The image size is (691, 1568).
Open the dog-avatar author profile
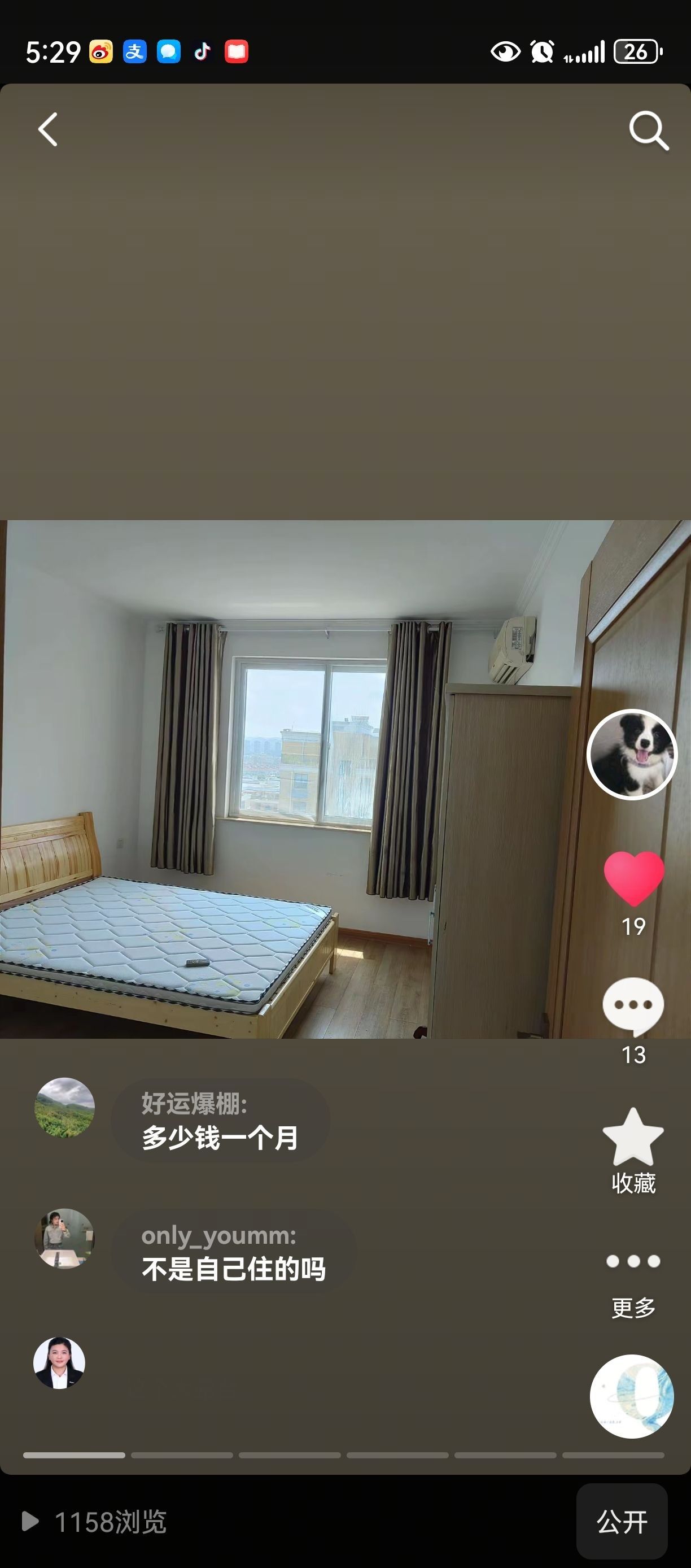pyautogui.click(x=632, y=754)
